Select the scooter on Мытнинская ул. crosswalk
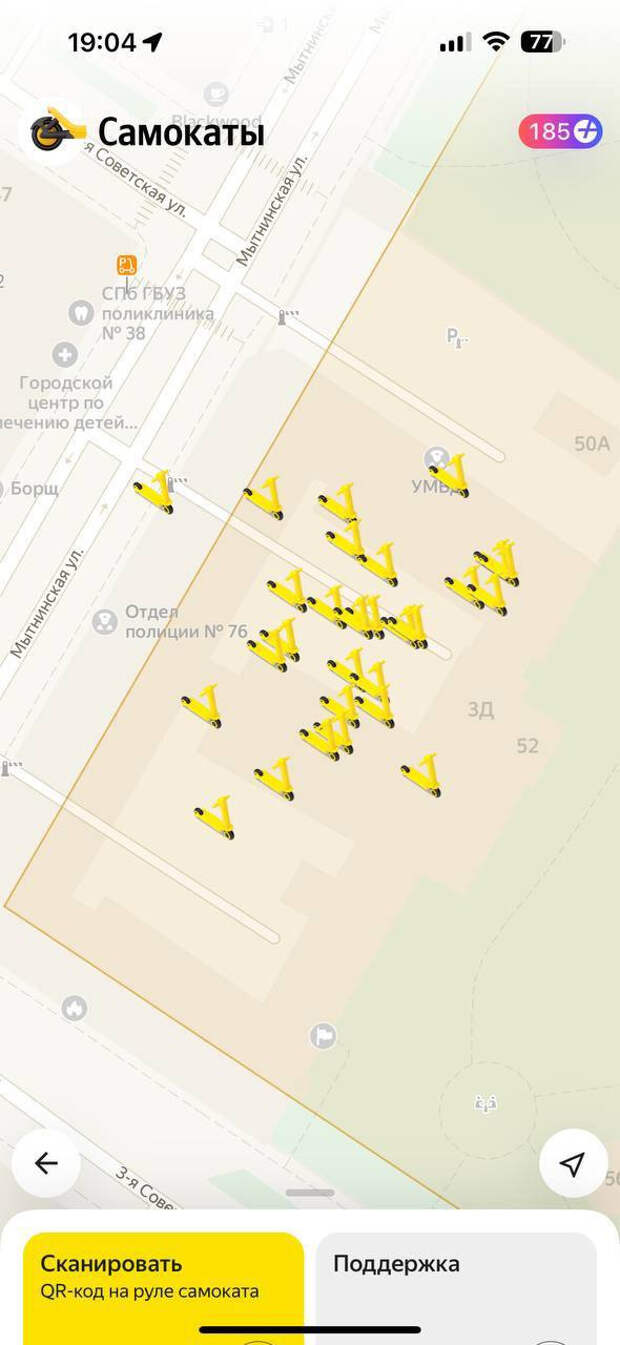 pos(154,492)
